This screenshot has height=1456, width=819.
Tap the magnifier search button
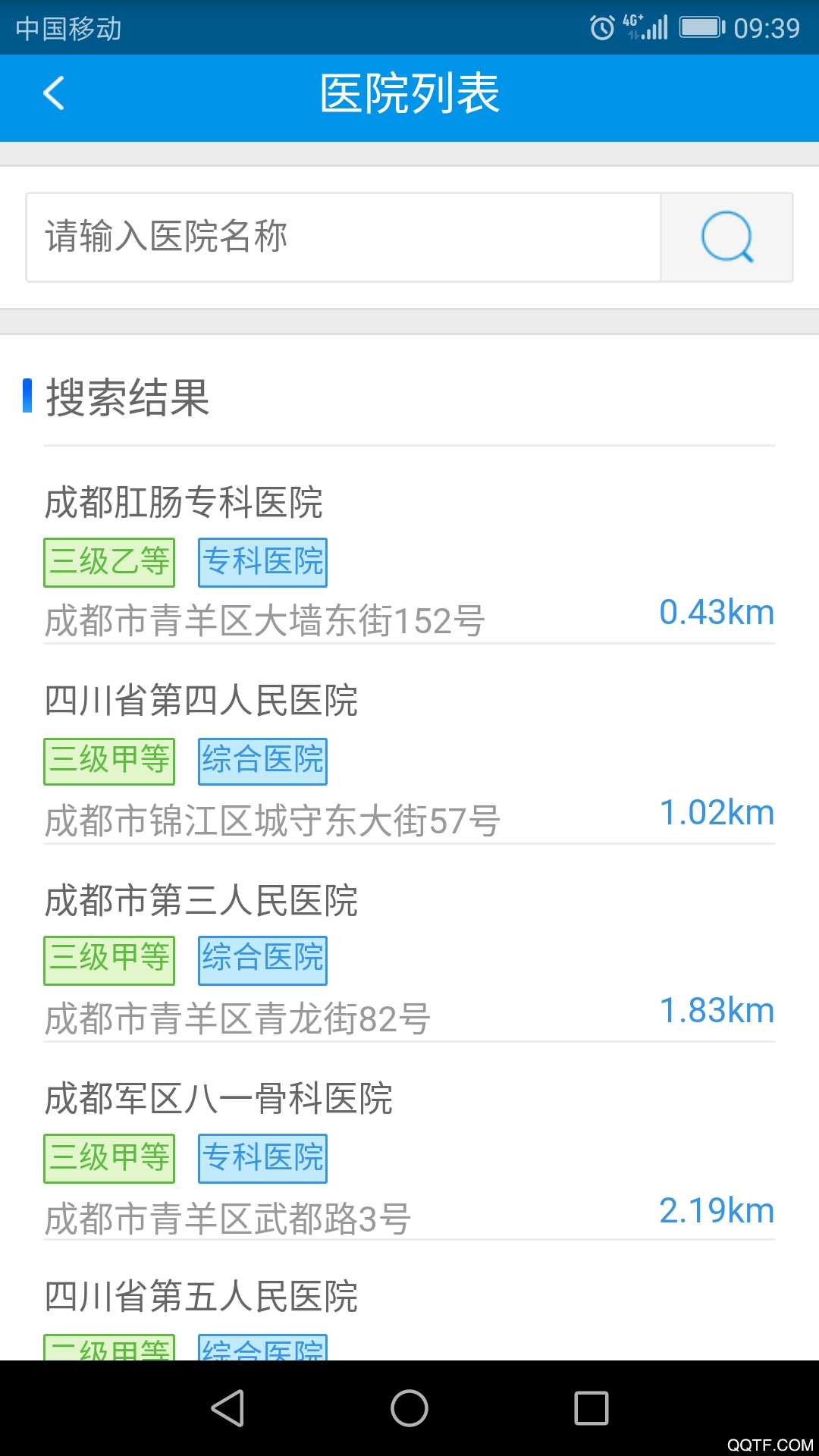(x=726, y=237)
